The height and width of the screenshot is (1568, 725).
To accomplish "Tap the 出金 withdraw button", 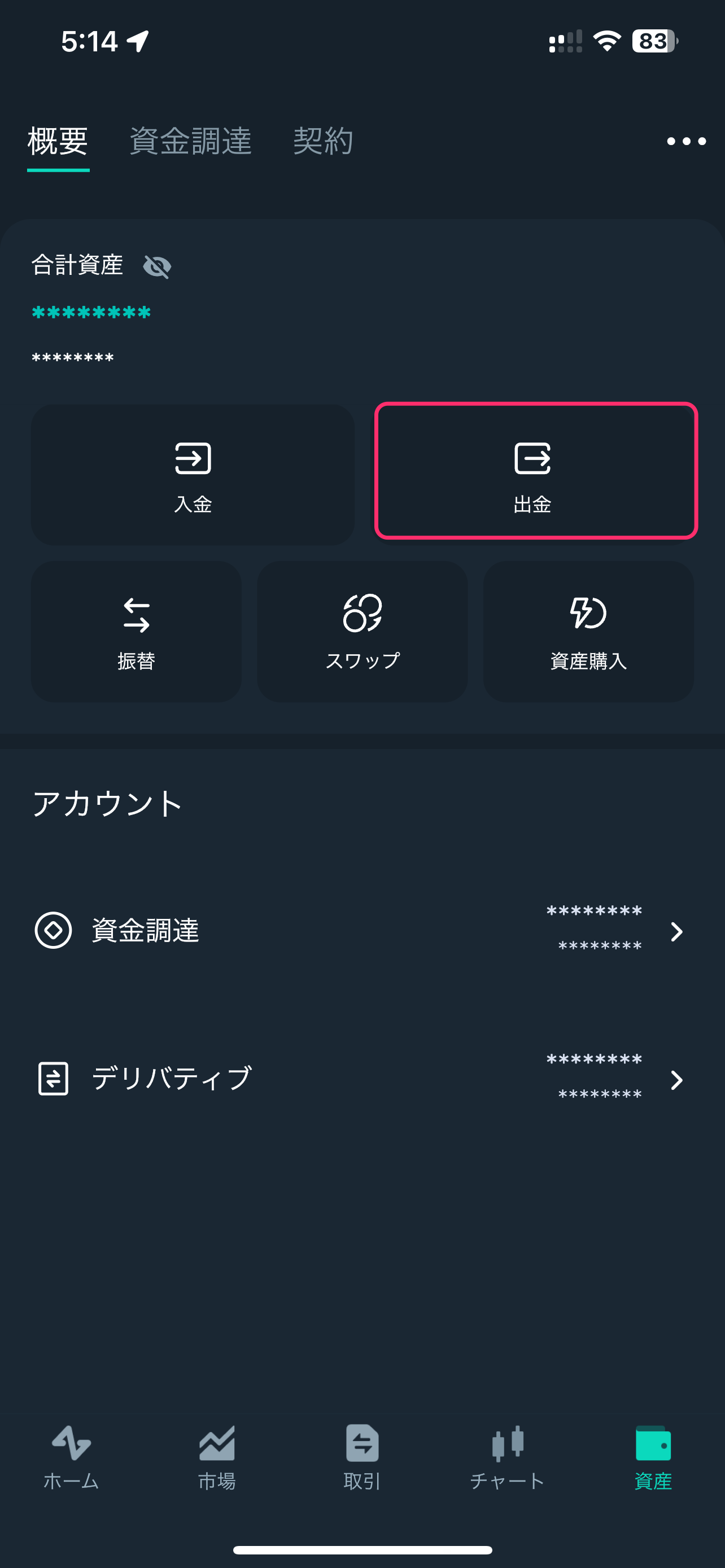I will click(536, 471).
